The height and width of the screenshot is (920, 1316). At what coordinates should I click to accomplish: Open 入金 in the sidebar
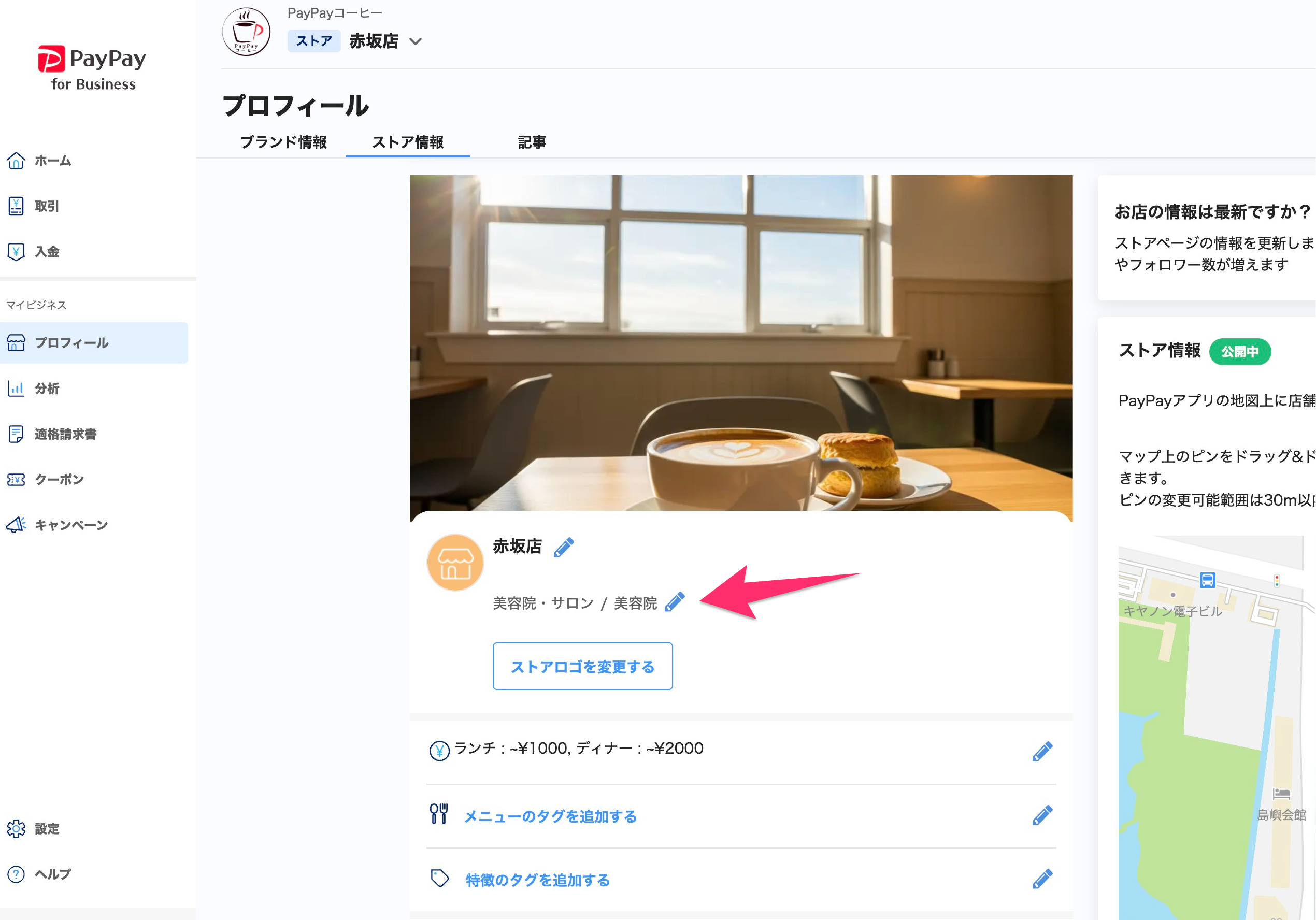[x=46, y=251]
